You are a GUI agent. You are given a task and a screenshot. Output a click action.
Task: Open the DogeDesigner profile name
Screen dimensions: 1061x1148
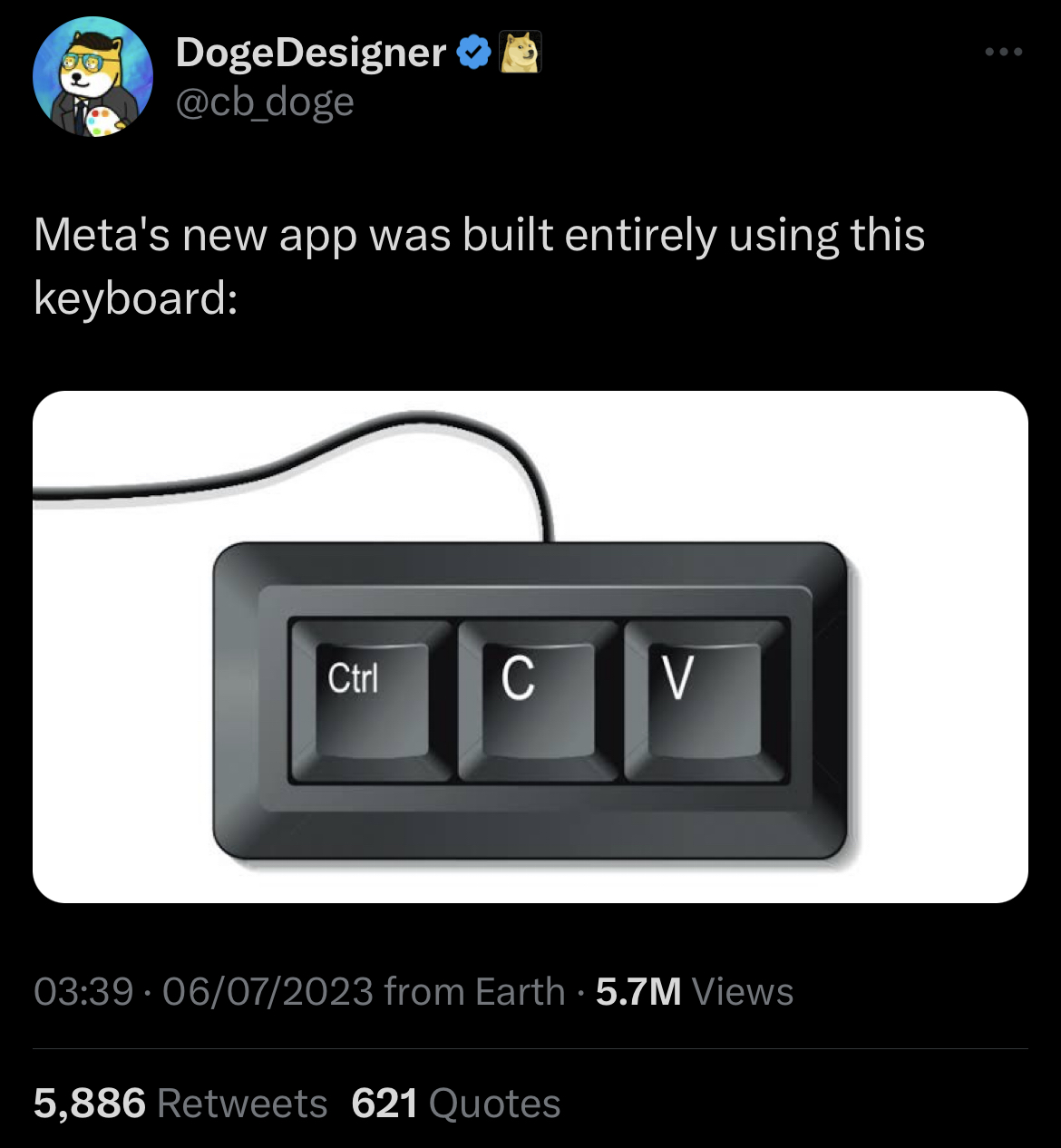tap(310, 53)
